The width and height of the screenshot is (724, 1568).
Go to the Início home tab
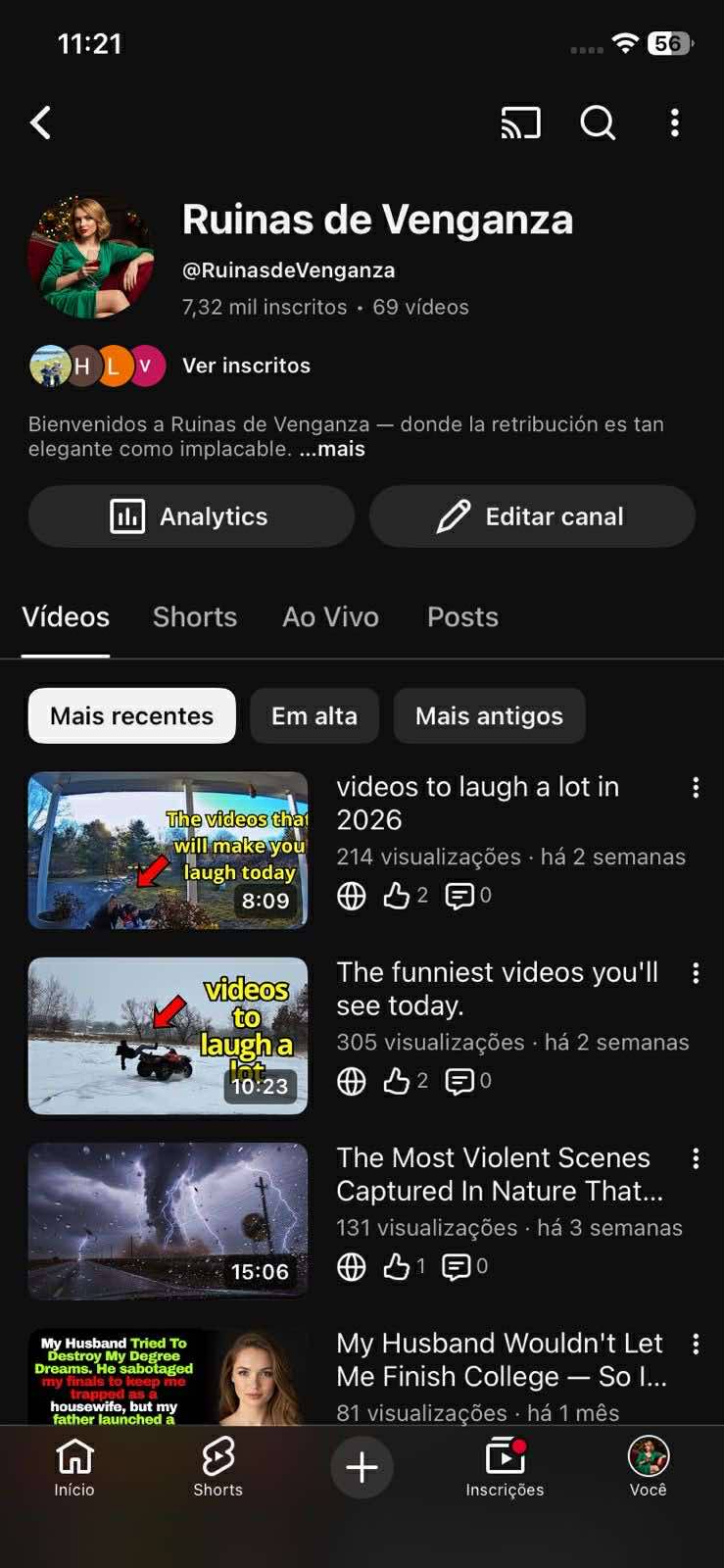pos(74,1467)
